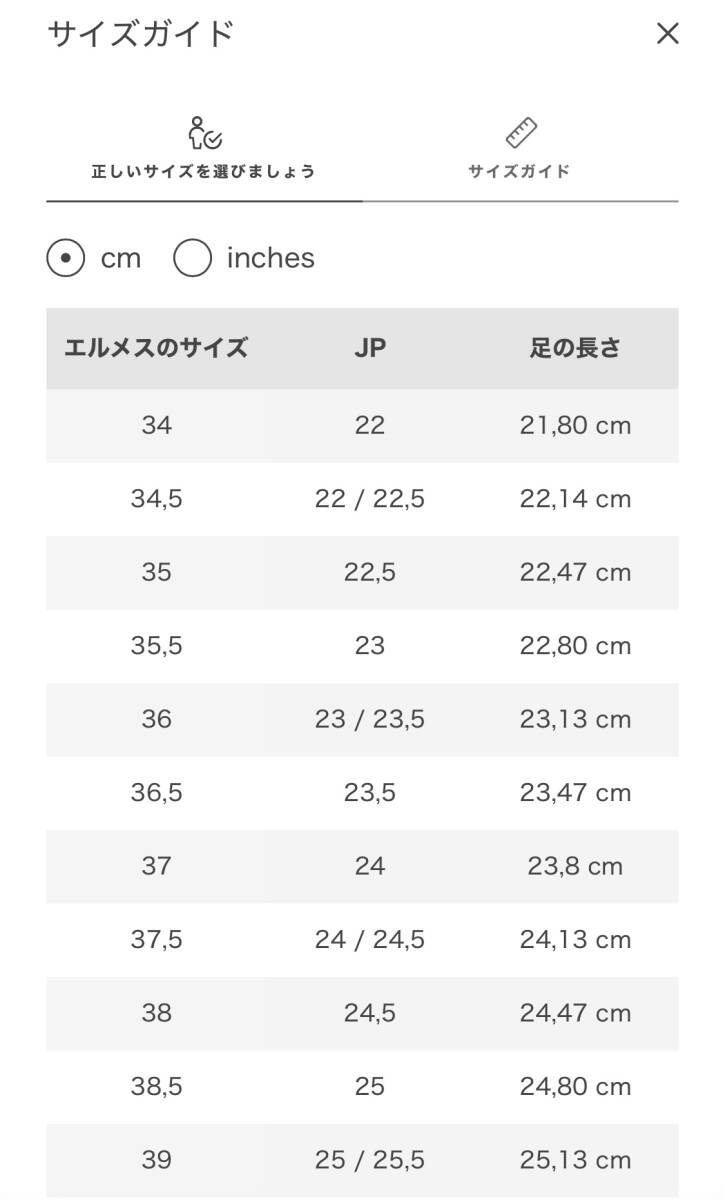The image size is (725, 1200).
Task: Click the JP value 22 / 22,5
Action: [371, 499]
